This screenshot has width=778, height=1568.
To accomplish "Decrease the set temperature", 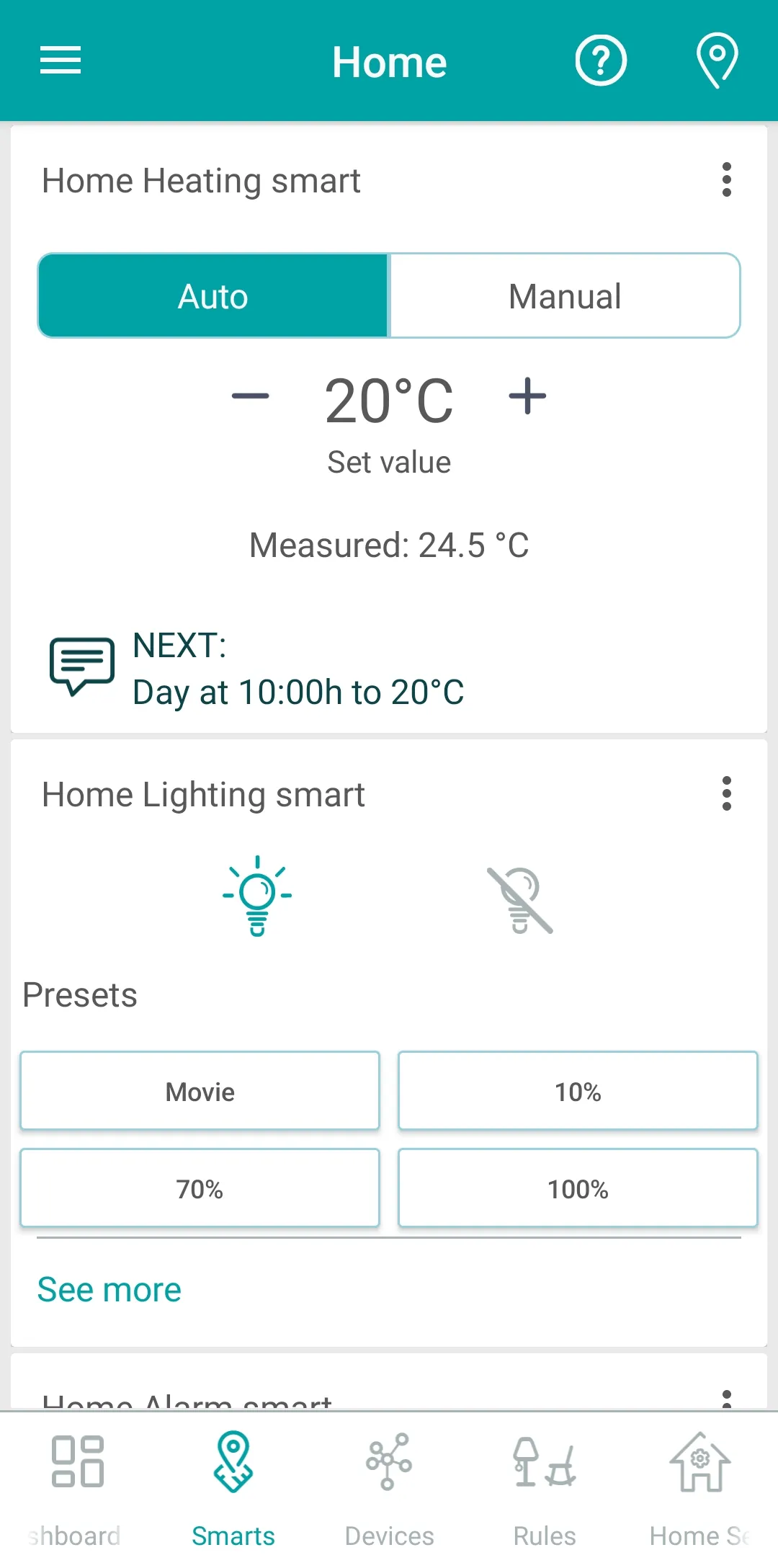I will pyautogui.click(x=250, y=396).
